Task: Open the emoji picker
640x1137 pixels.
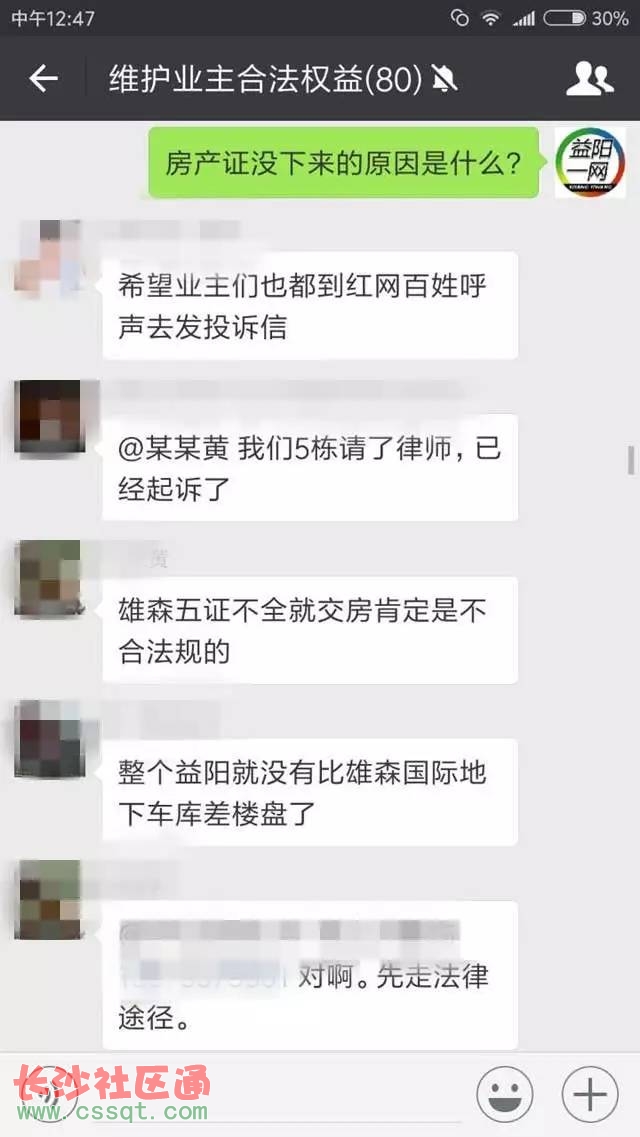Action: point(504,1095)
